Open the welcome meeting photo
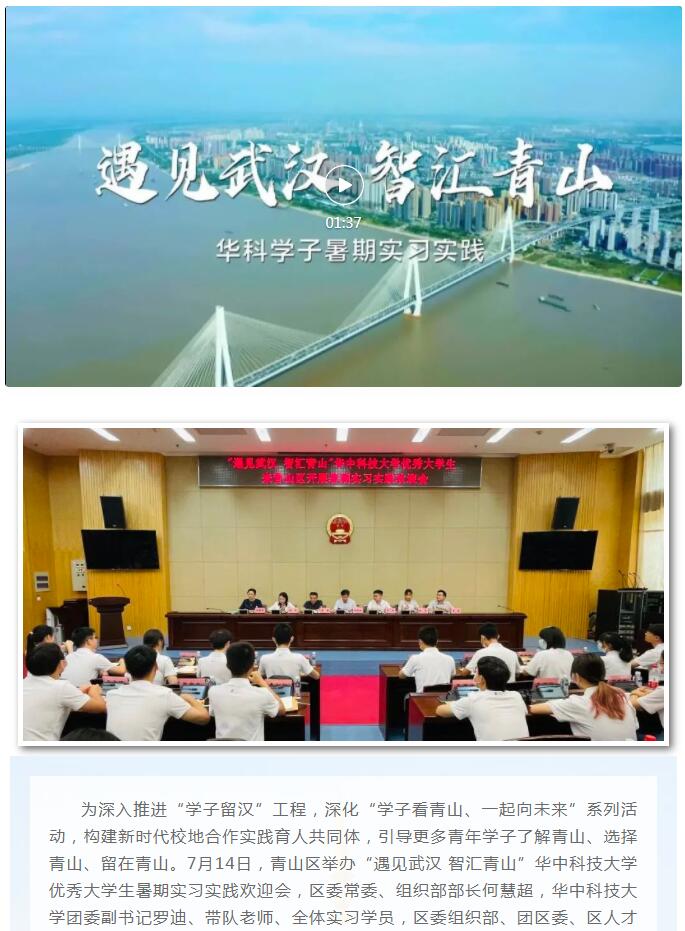685x931 pixels. (343, 584)
